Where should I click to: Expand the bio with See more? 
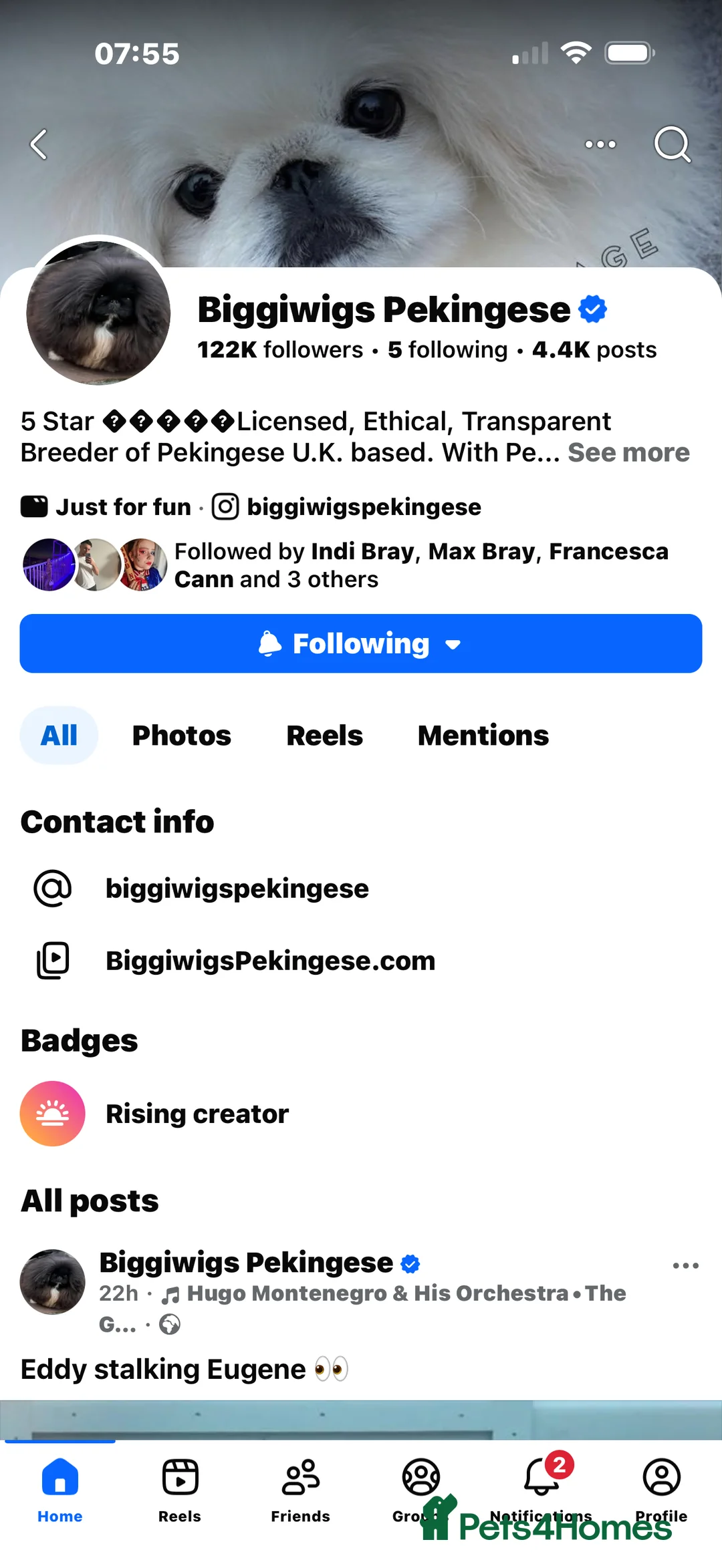click(629, 452)
